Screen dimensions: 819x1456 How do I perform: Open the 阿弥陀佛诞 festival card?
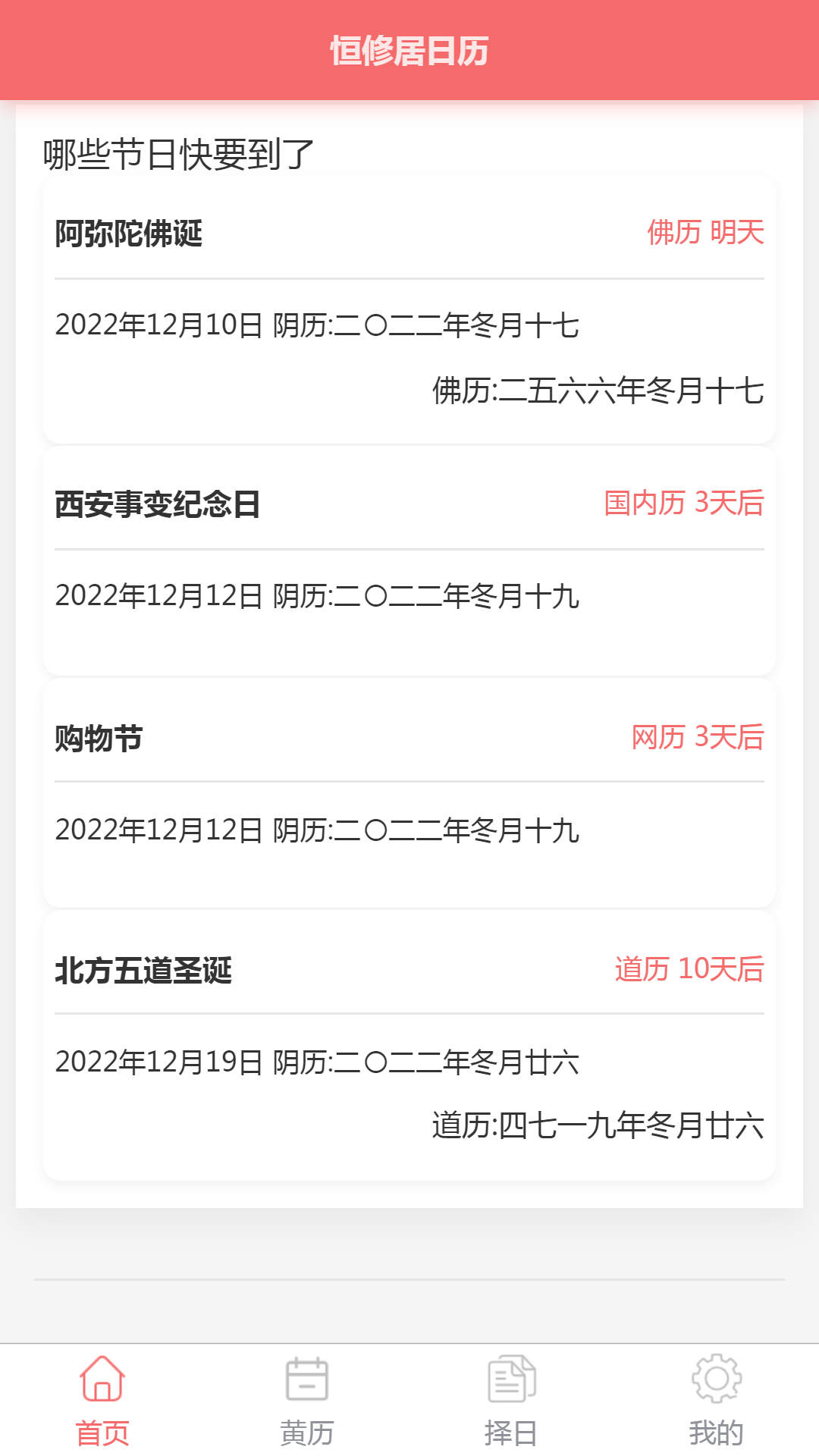click(409, 309)
